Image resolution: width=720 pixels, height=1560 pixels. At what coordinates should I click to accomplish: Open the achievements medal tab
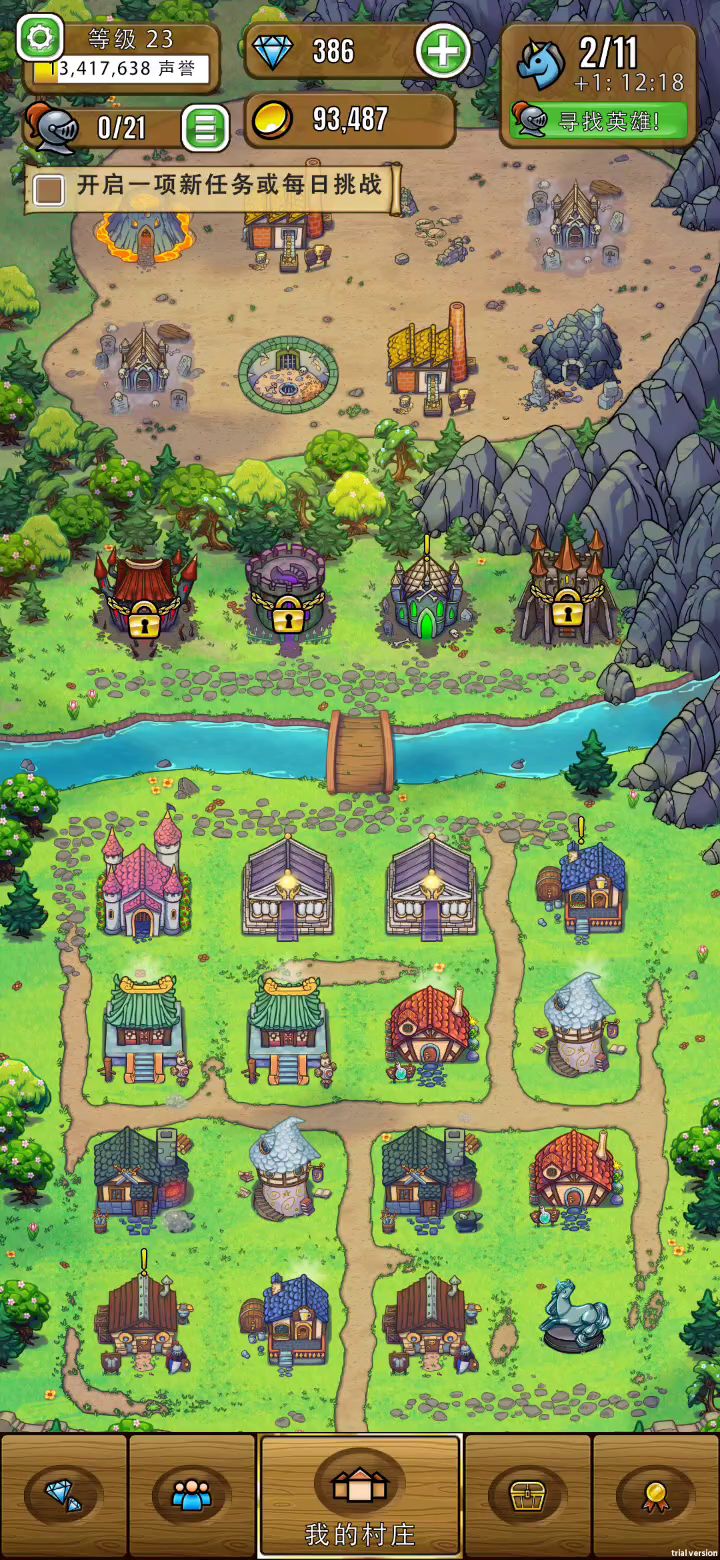pyautogui.click(x=655, y=1495)
